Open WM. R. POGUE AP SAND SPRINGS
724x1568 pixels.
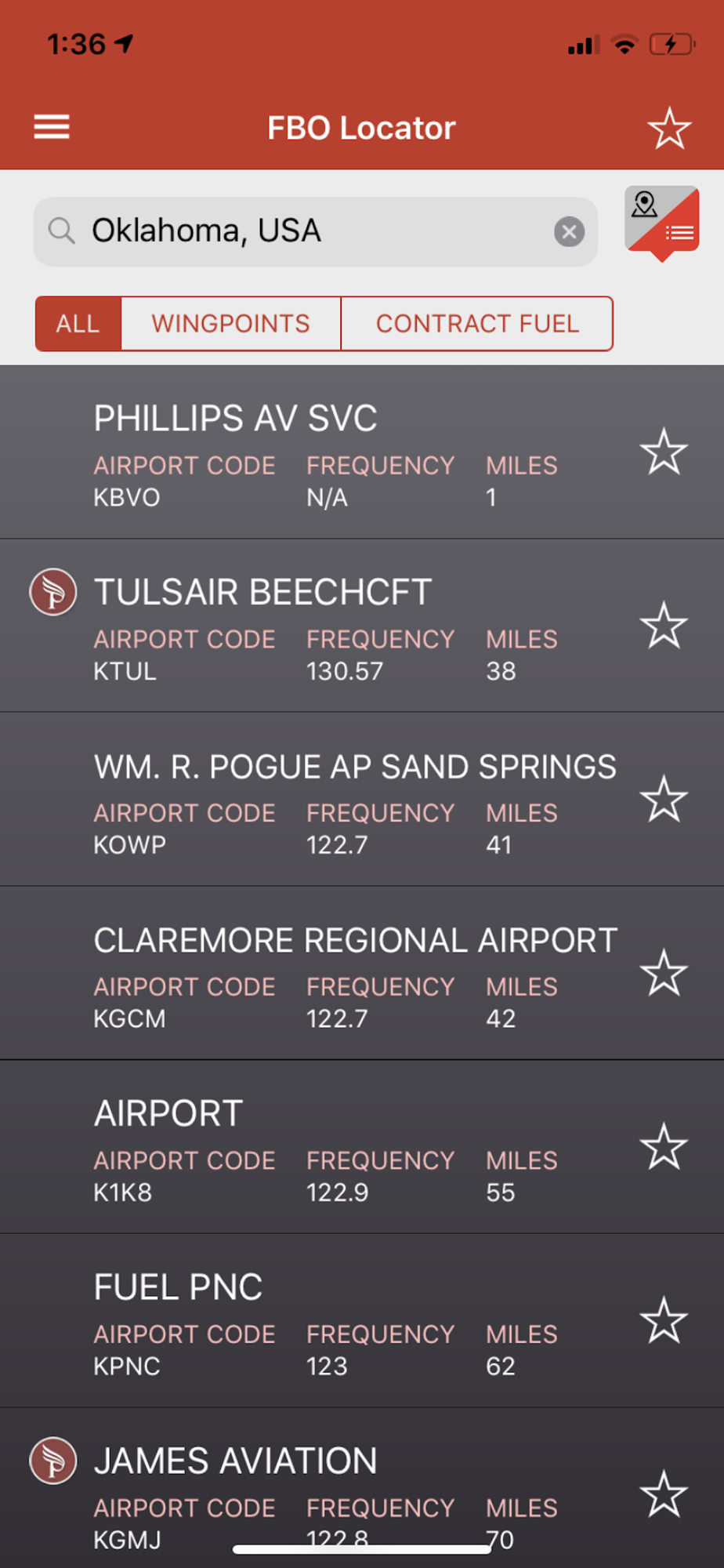click(362, 800)
